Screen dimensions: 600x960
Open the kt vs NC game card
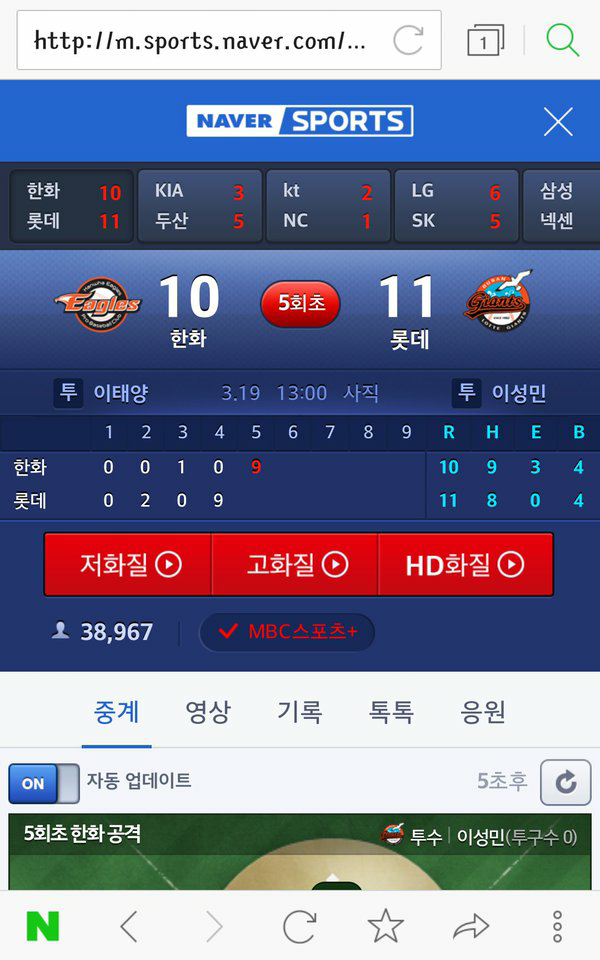(327, 206)
